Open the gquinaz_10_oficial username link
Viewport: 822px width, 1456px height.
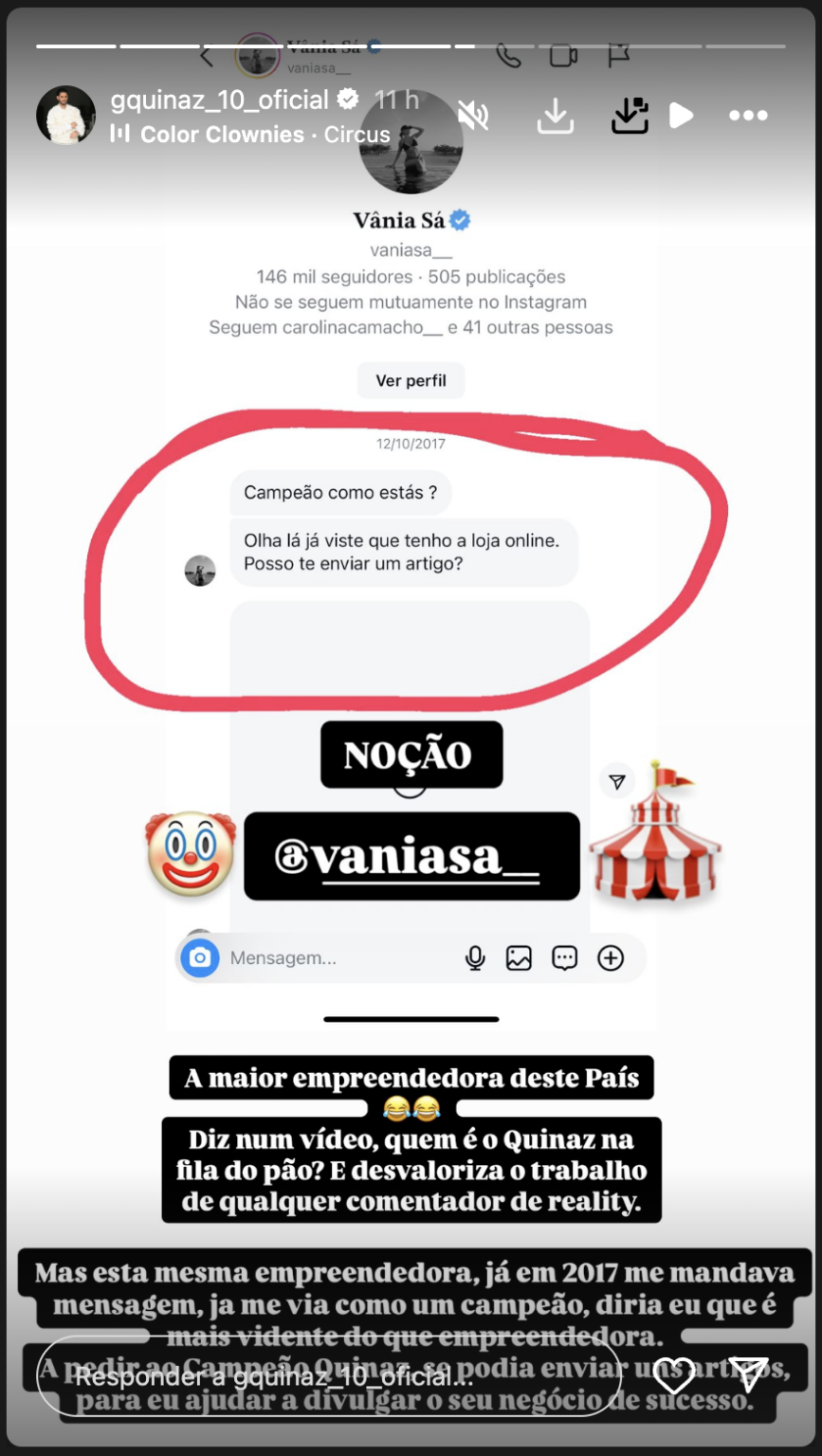pyautogui.click(x=219, y=100)
